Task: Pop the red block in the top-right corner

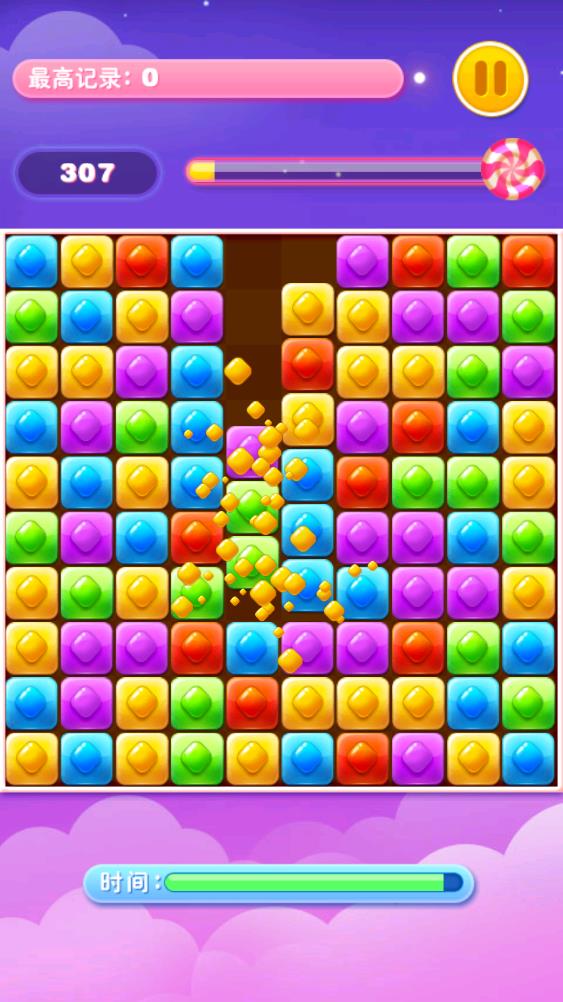Action: pyautogui.click(x=528, y=261)
